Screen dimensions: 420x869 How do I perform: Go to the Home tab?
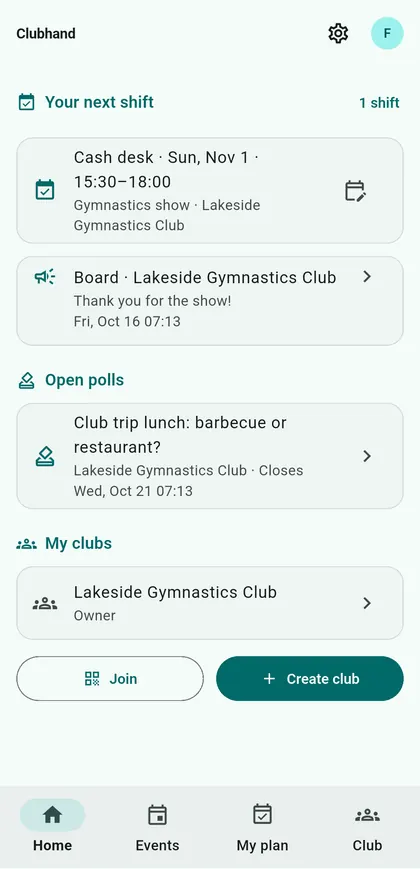click(53, 828)
